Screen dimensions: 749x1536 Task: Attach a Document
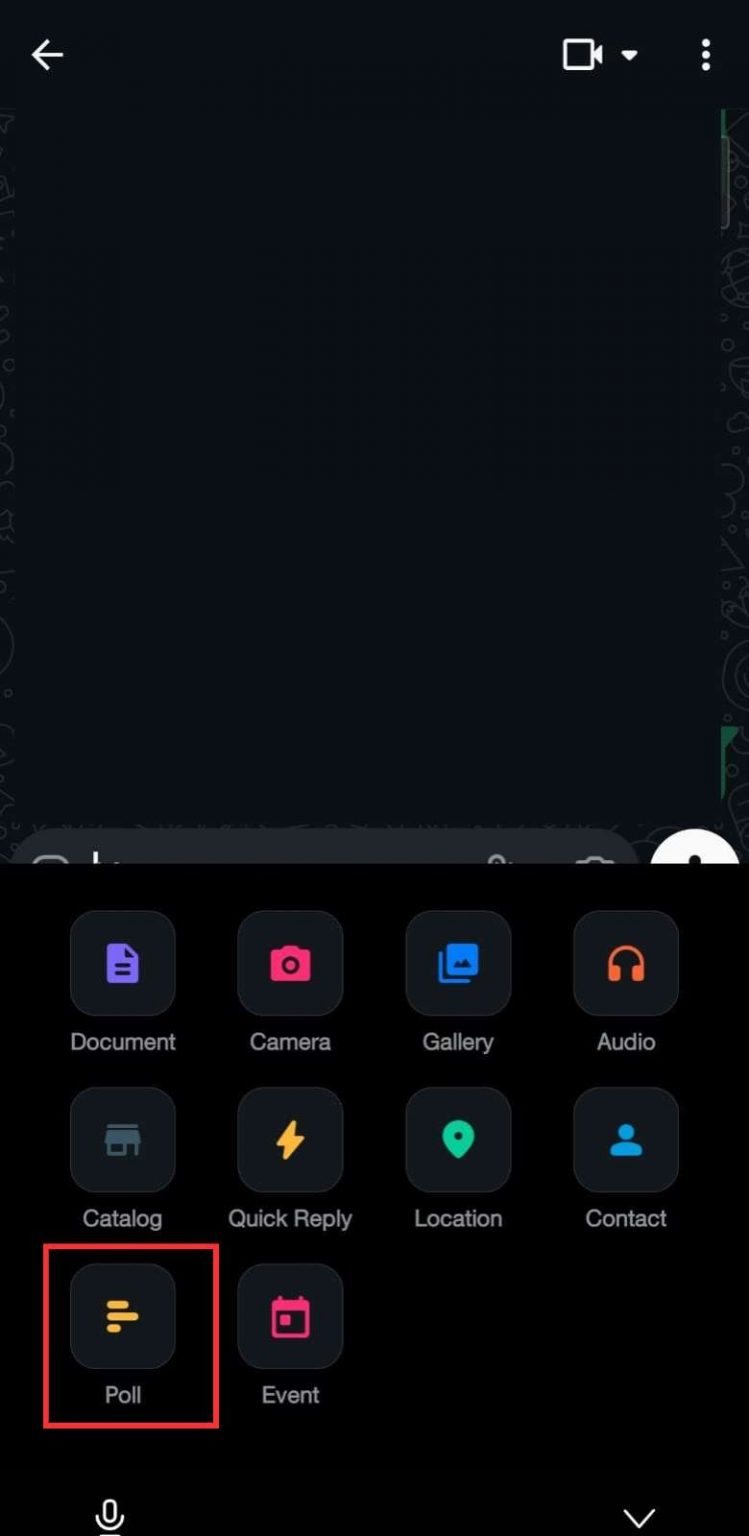123,964
